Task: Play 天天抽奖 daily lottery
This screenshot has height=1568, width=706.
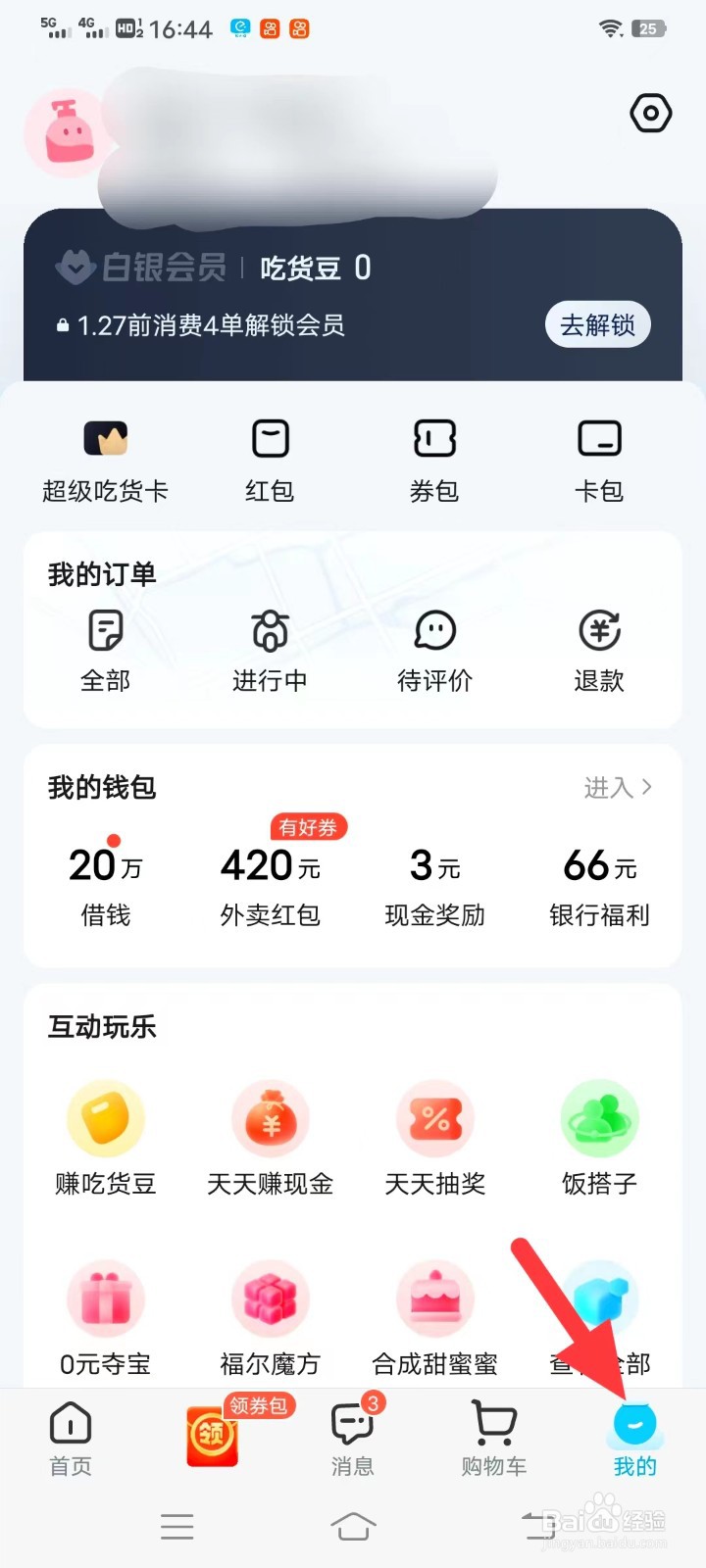Action: [434, 1137]
